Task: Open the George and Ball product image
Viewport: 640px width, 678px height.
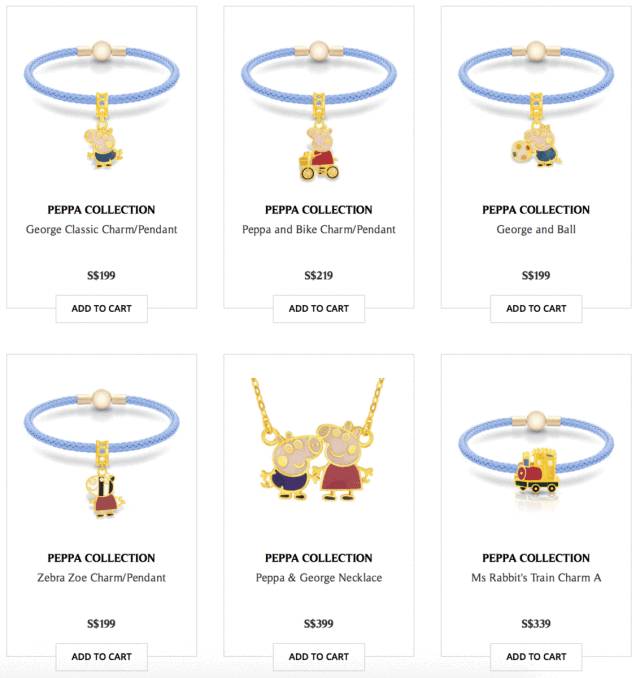Action: click(x=536, y=105)
